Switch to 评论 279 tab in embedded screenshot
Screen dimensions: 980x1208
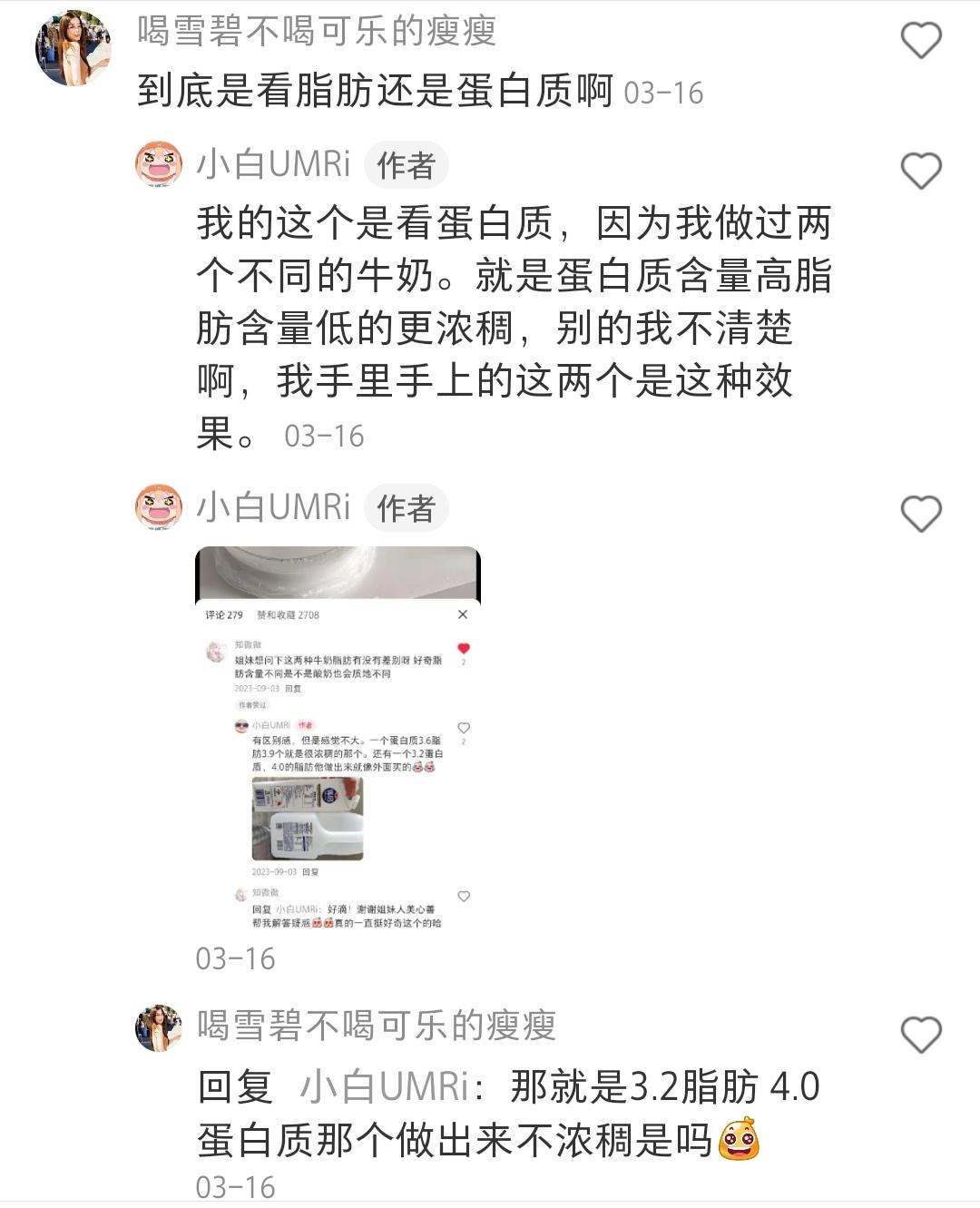[x=224, y=614]
